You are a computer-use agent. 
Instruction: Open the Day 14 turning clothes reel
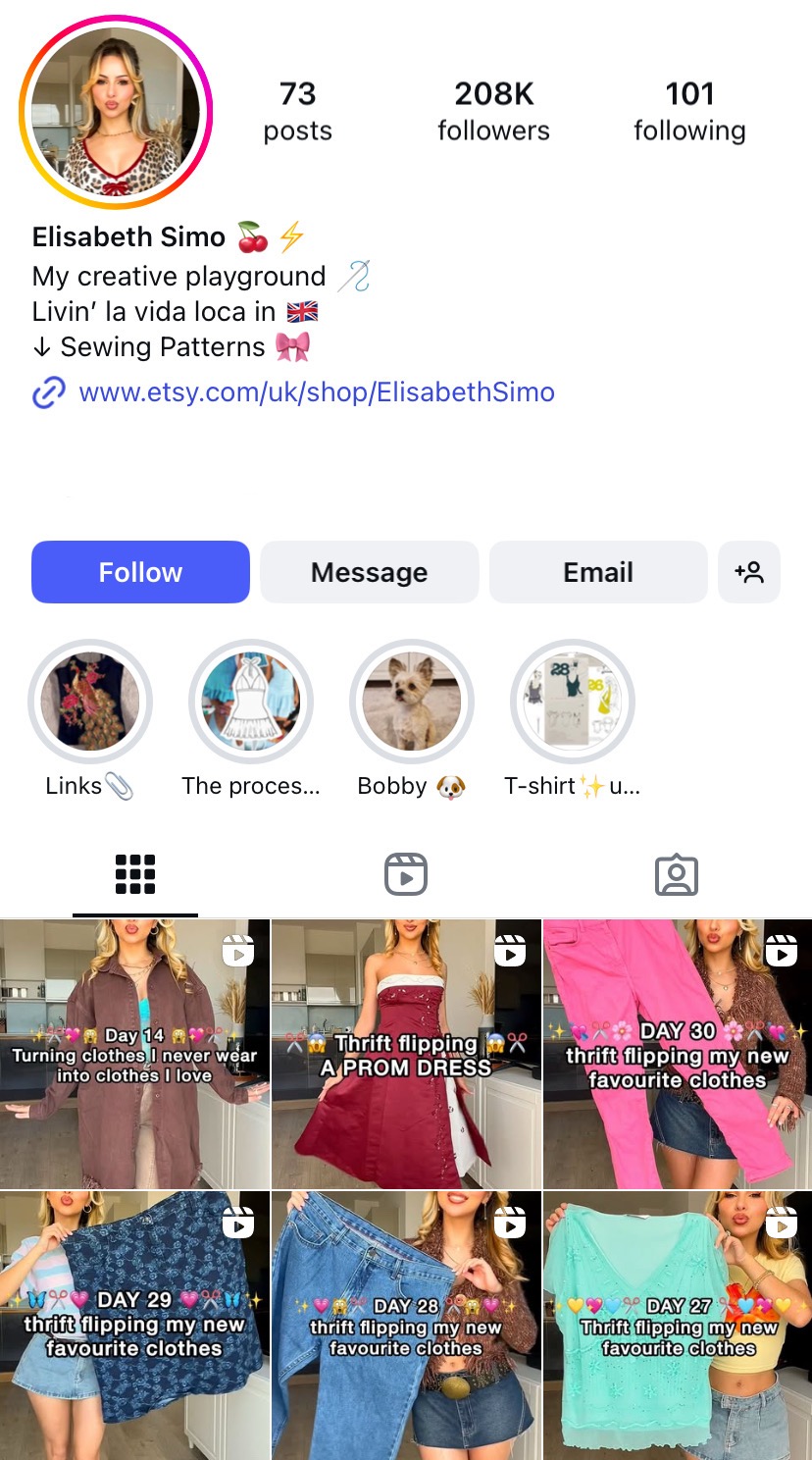click(134, 1054)
